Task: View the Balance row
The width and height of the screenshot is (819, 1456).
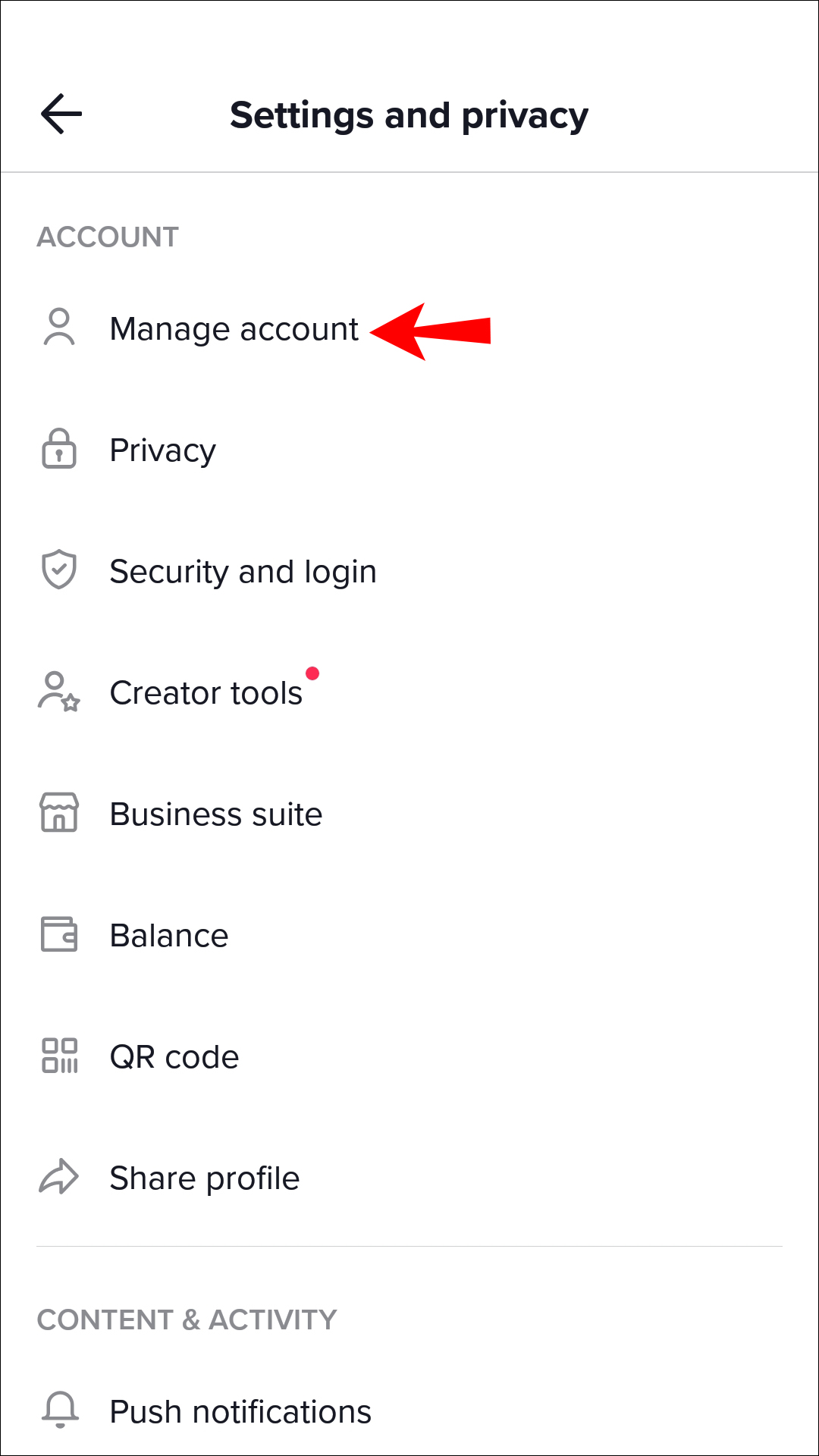Action: 168,936
